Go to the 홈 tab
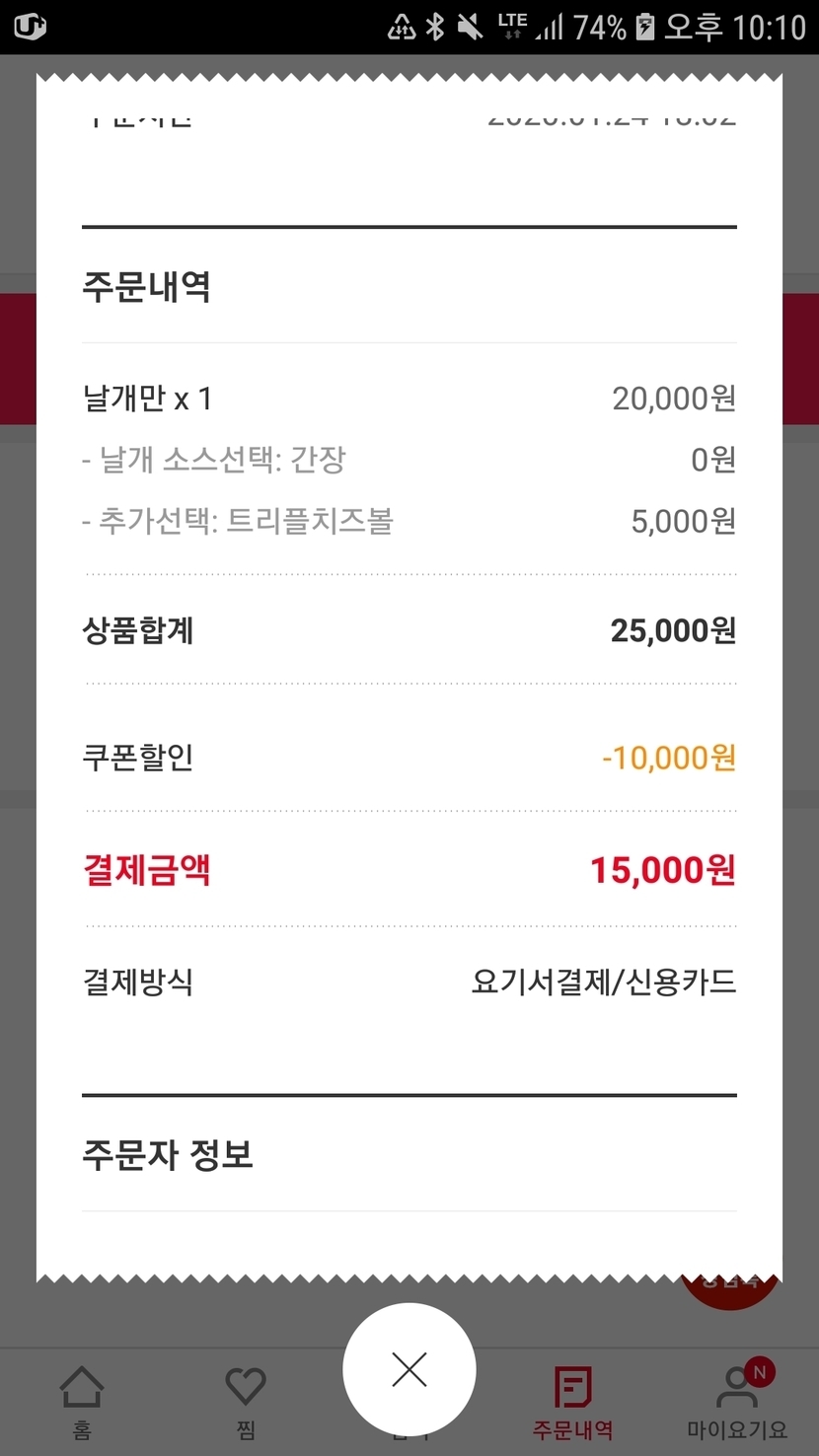The width and height of the screenshot is (819, 1456). 82,1402
